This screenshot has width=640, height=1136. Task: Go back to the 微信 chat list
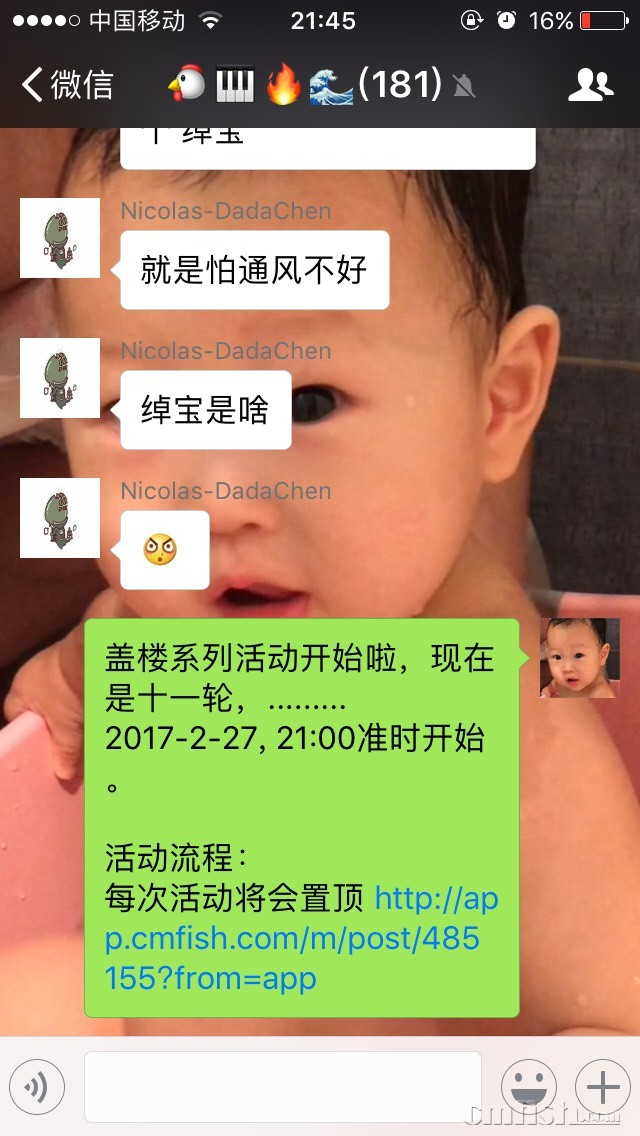(66, 85)
